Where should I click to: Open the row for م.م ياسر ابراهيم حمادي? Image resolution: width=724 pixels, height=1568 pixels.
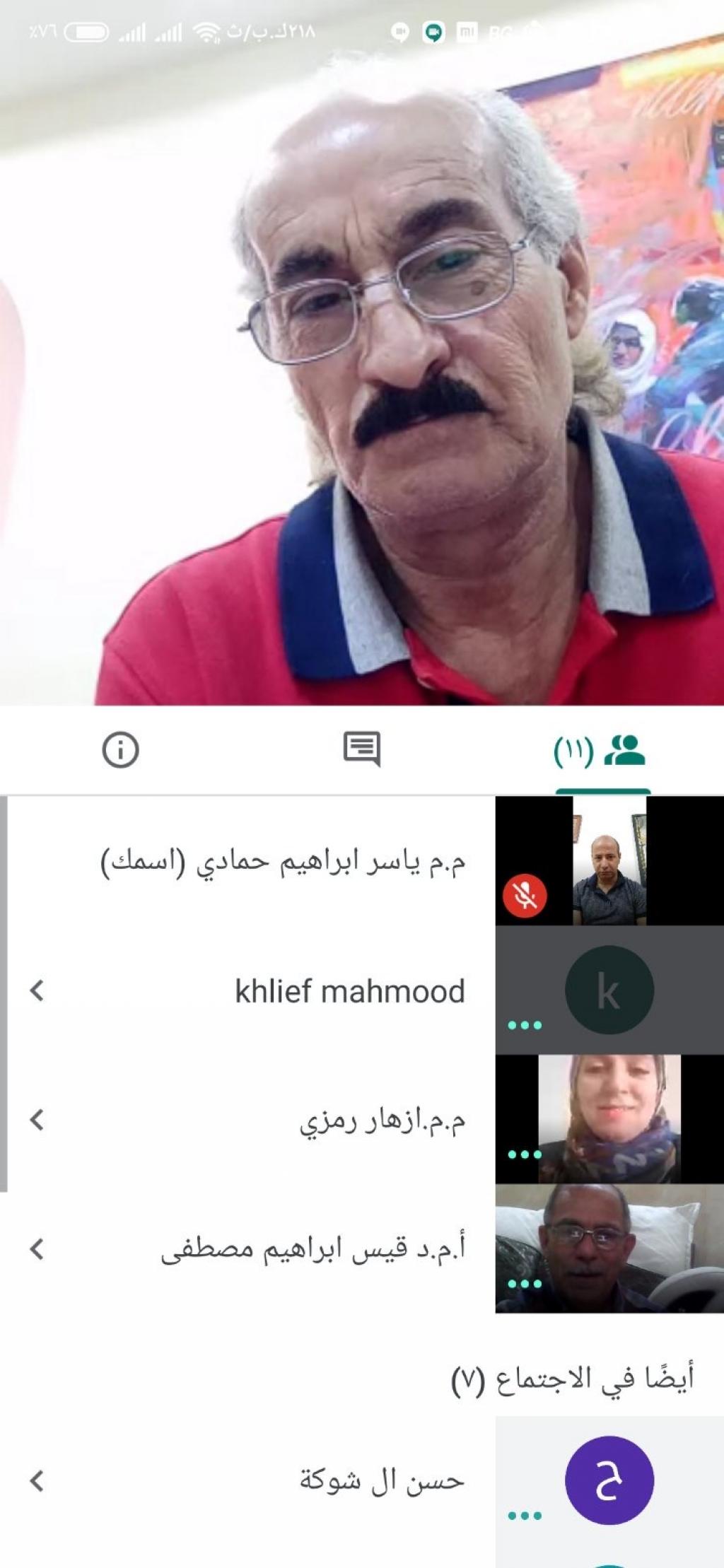(283, 862)
